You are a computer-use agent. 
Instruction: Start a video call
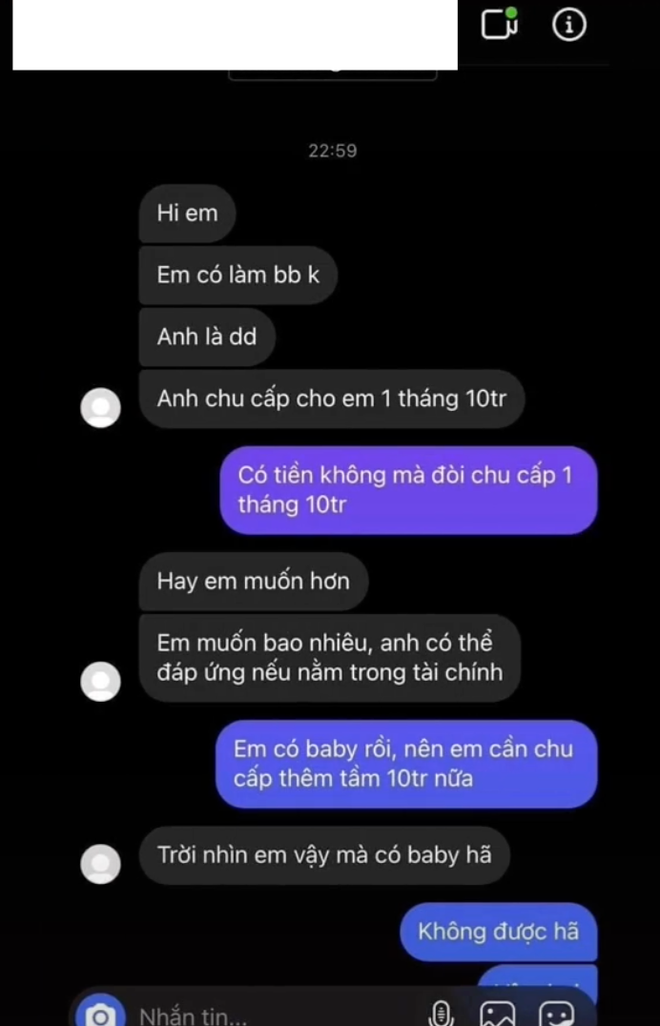(x=499, y=25)
